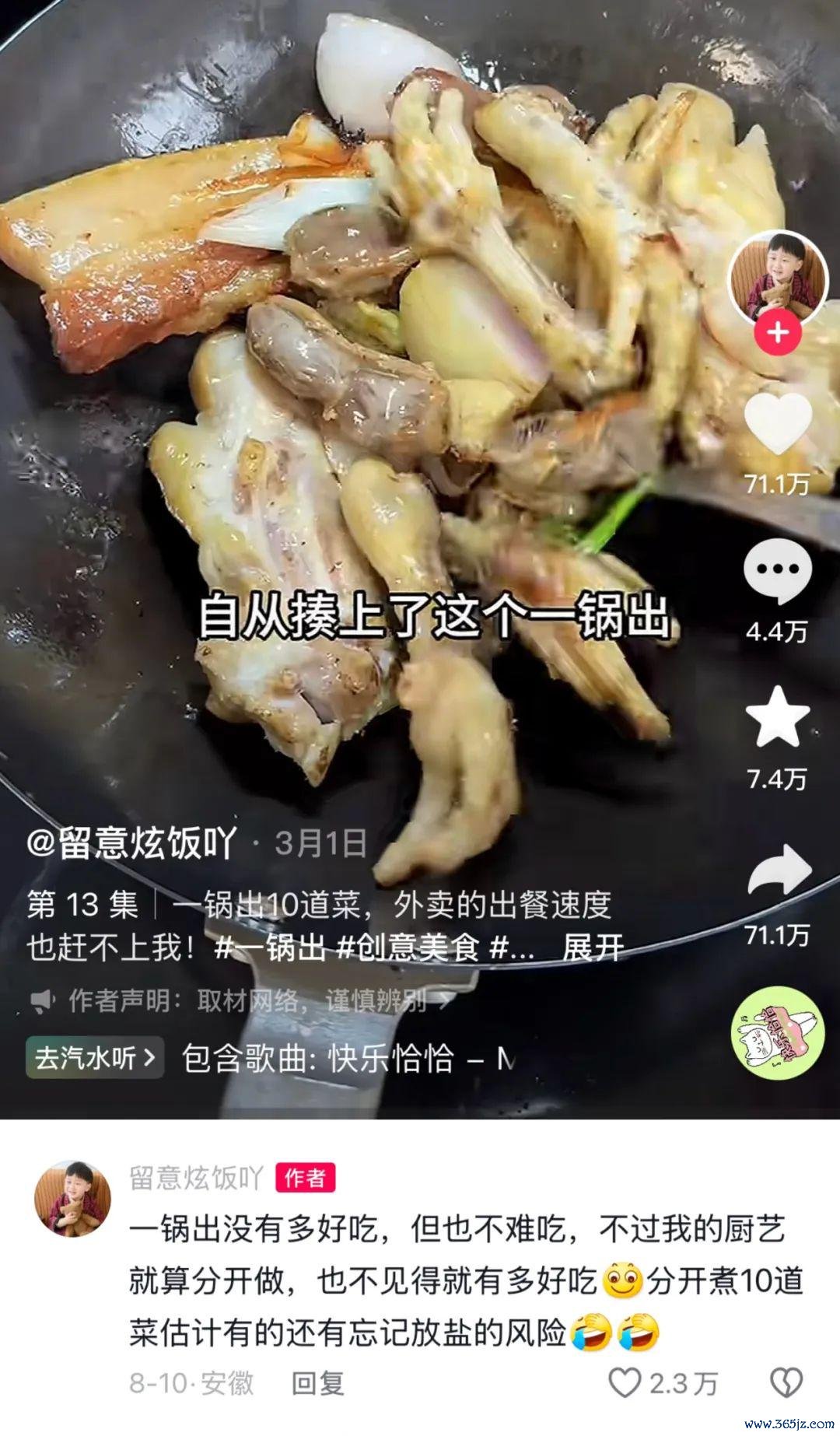The height and width of the screenshot is (1436, 840).
Task: Follow the author with the red plus button
Action: (778, 333)
